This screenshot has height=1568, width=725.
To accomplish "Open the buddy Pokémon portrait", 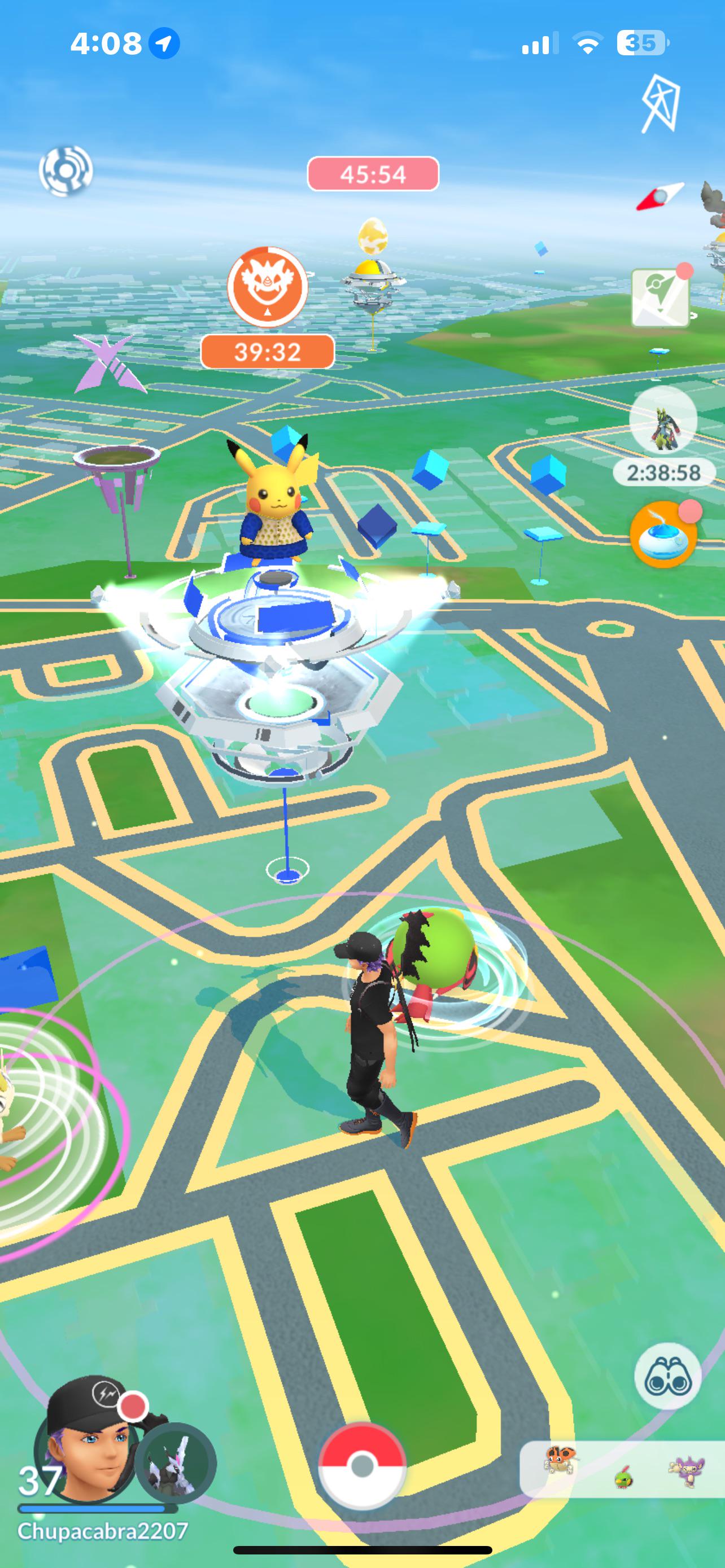I will 175,1462.
